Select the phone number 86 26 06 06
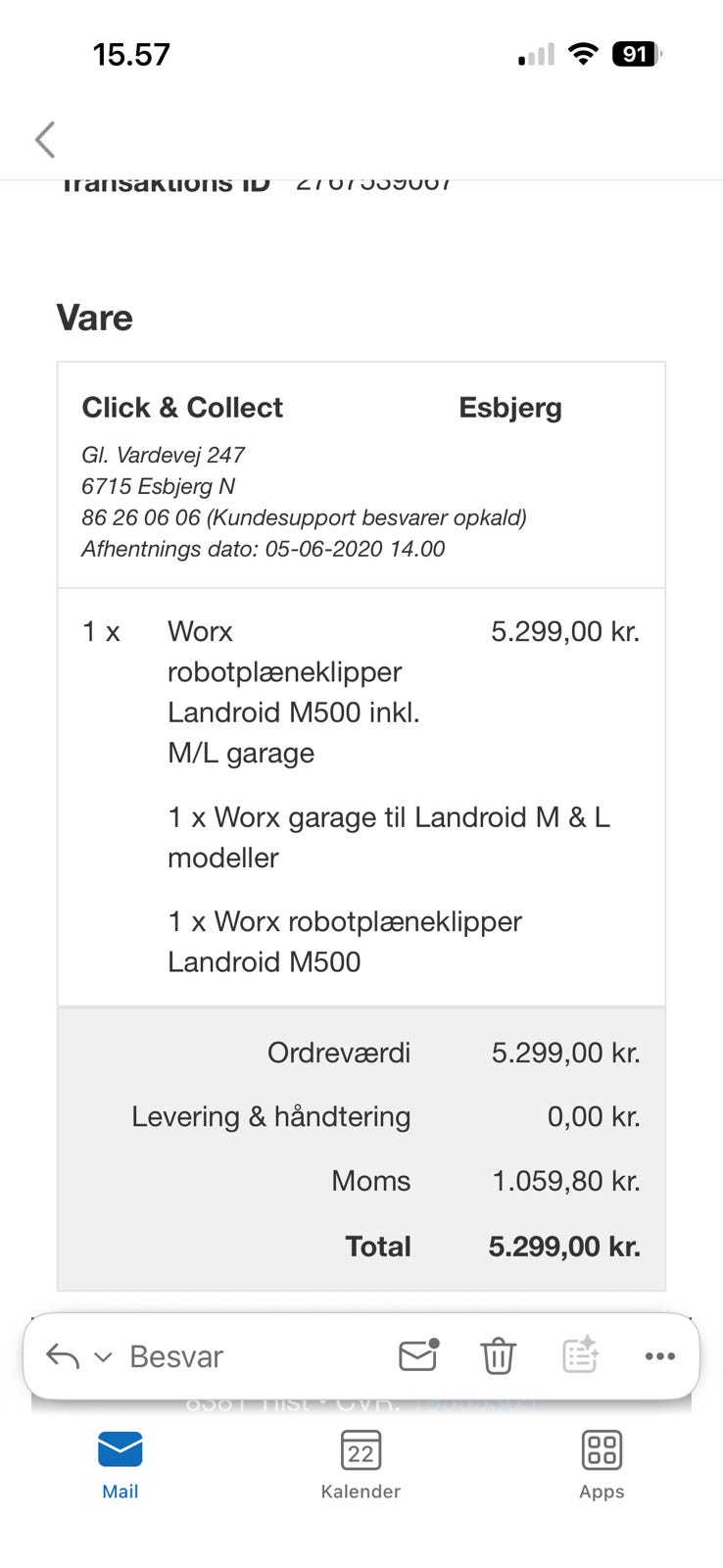 pos(141,517)
